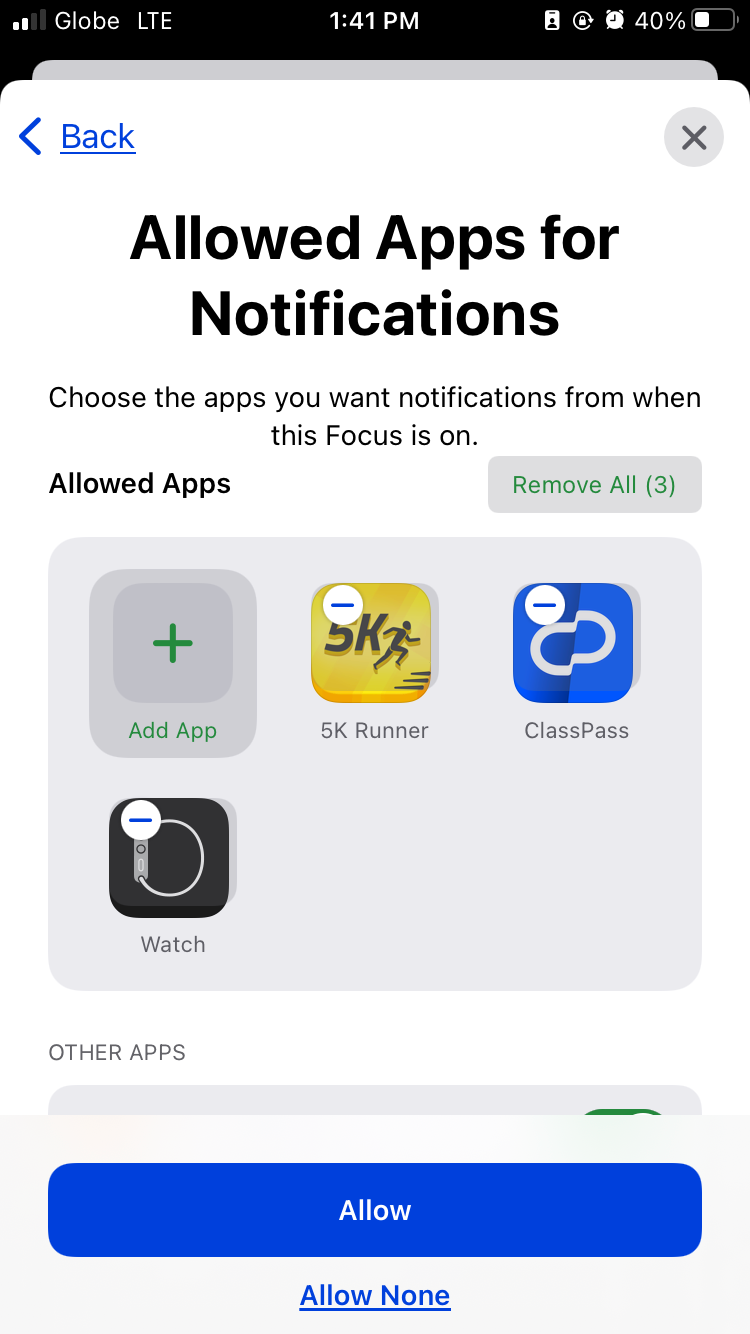
Task: Remove ClassPass via its minus badge
Action: pyautogui.click(x=544, y=605)
